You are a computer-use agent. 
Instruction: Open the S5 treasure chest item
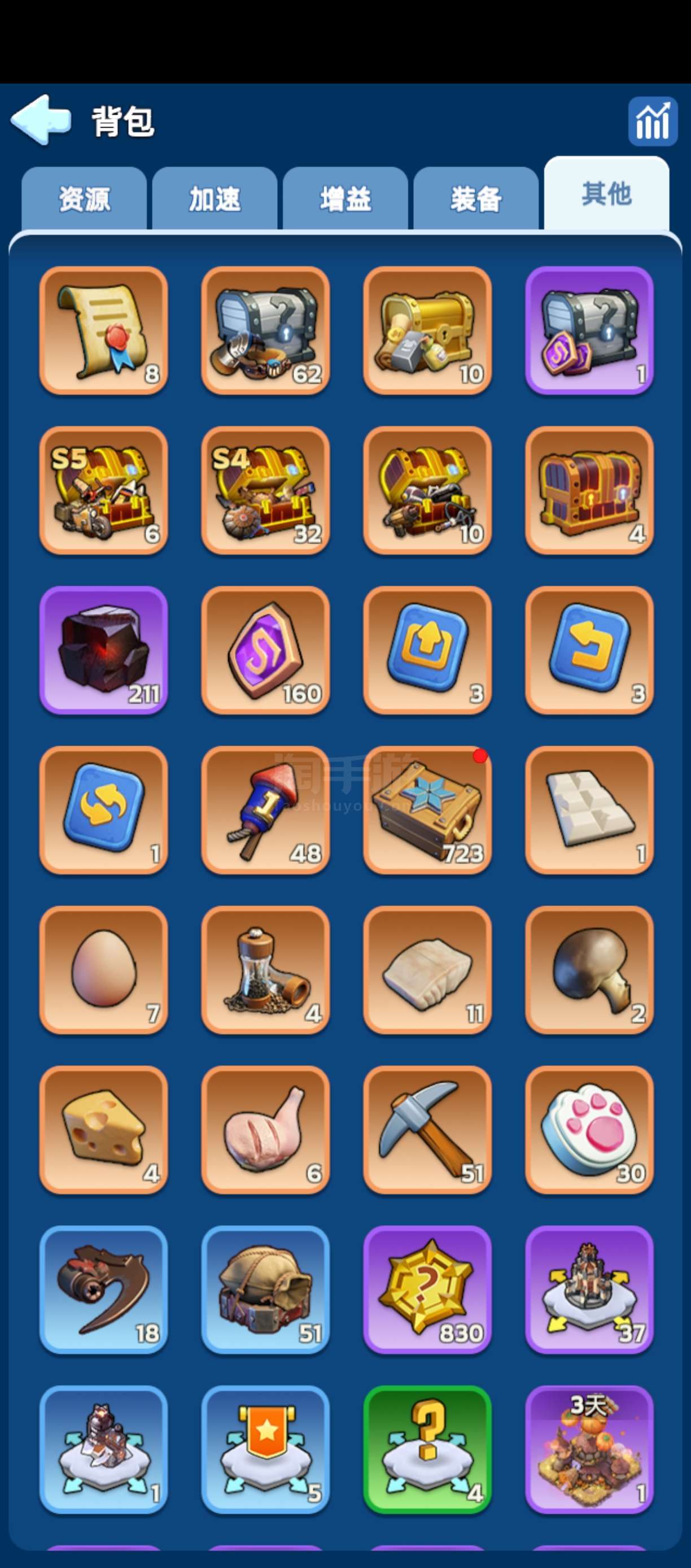[x=103, y=491]
